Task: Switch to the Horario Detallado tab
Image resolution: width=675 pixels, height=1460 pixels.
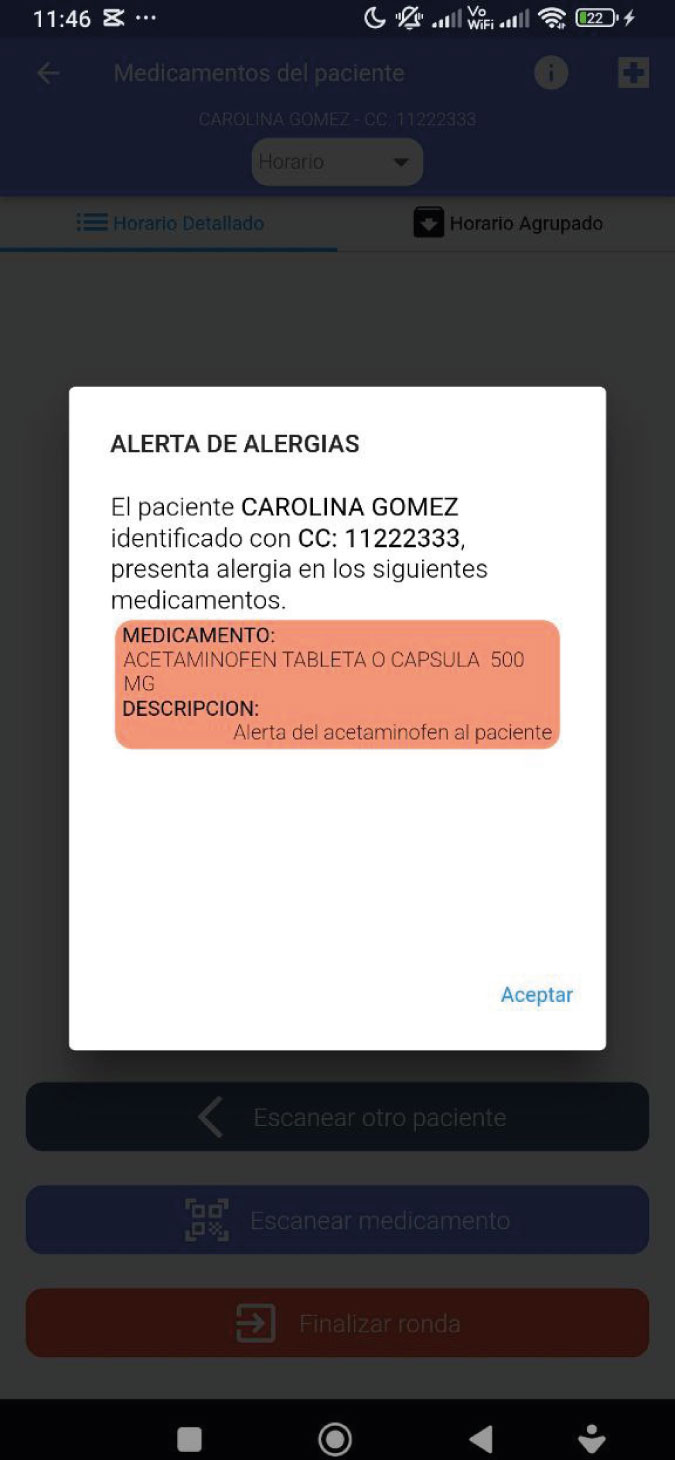Action: pos(170,223)
